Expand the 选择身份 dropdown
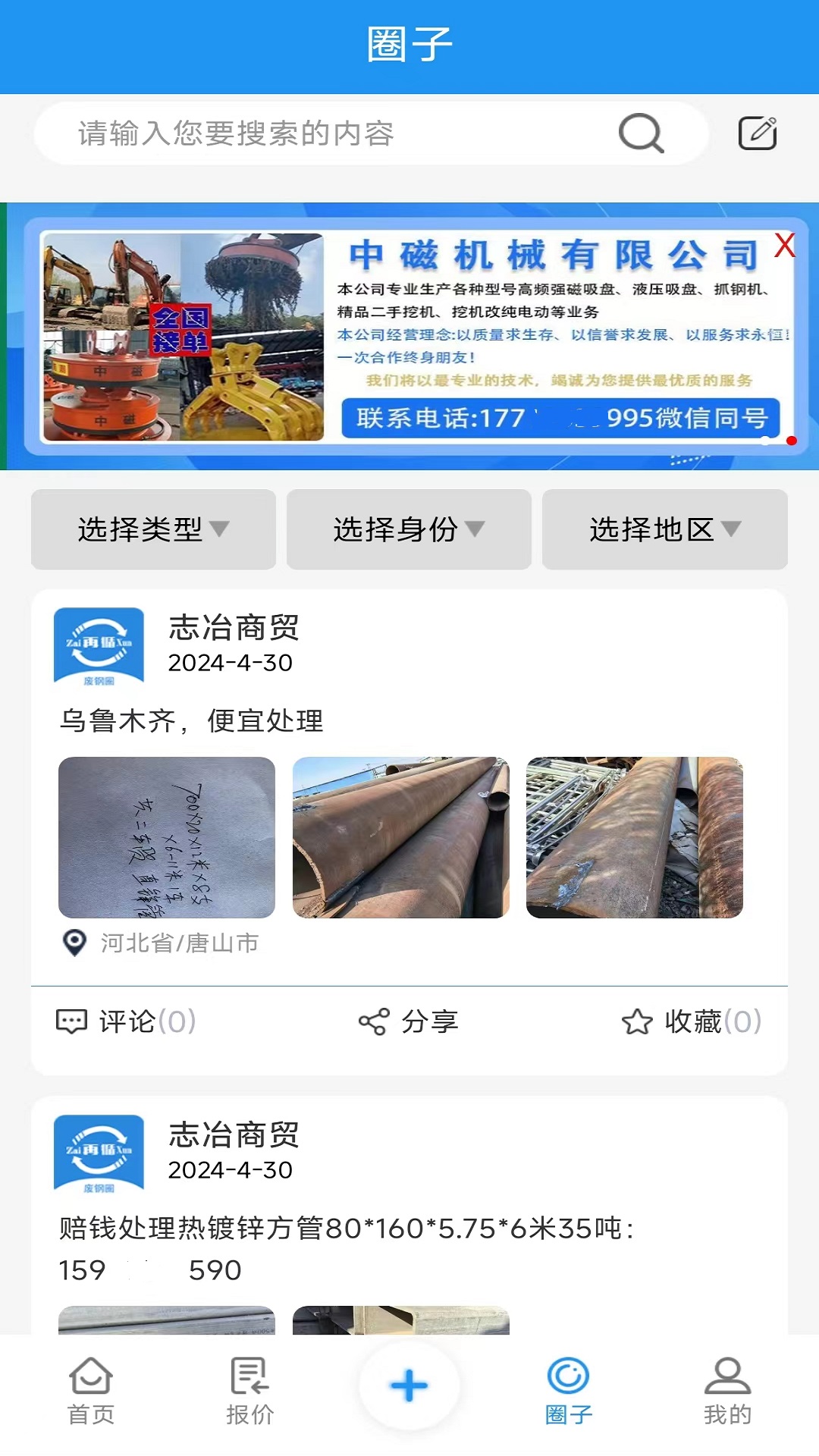819x1456 pixels. [x=409, y=529]
